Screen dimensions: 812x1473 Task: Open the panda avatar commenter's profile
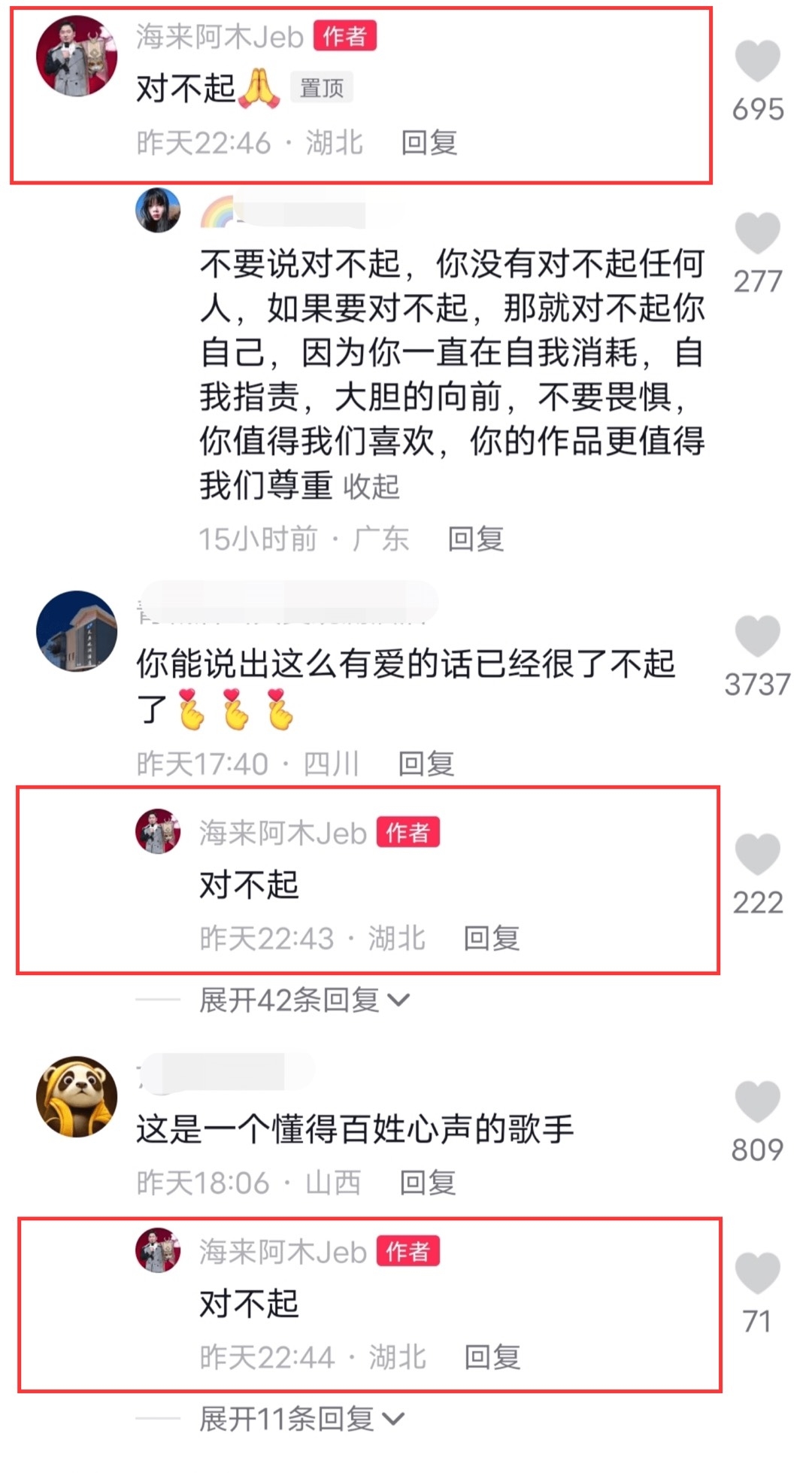(x=77, y=1096)
